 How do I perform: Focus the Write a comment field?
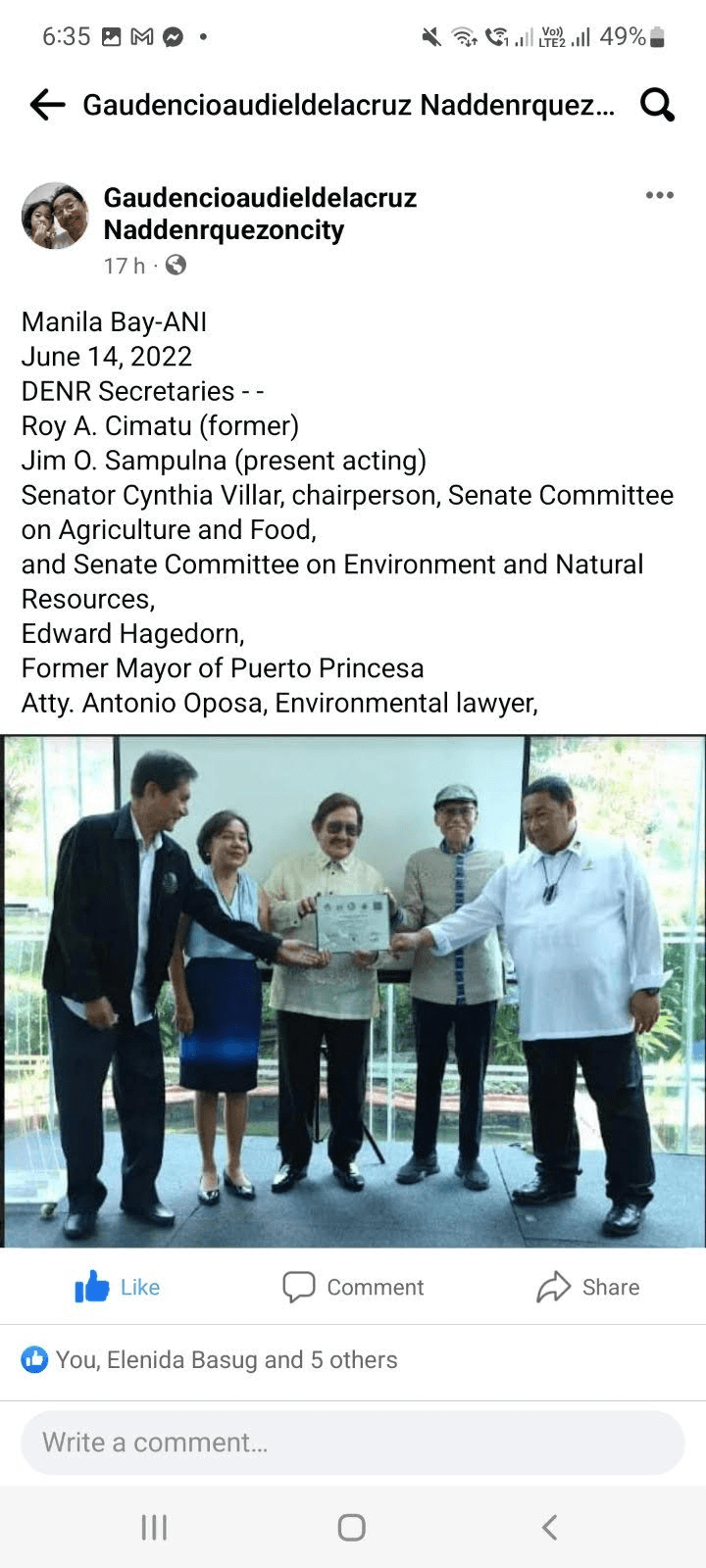[x=353, y=1443]
